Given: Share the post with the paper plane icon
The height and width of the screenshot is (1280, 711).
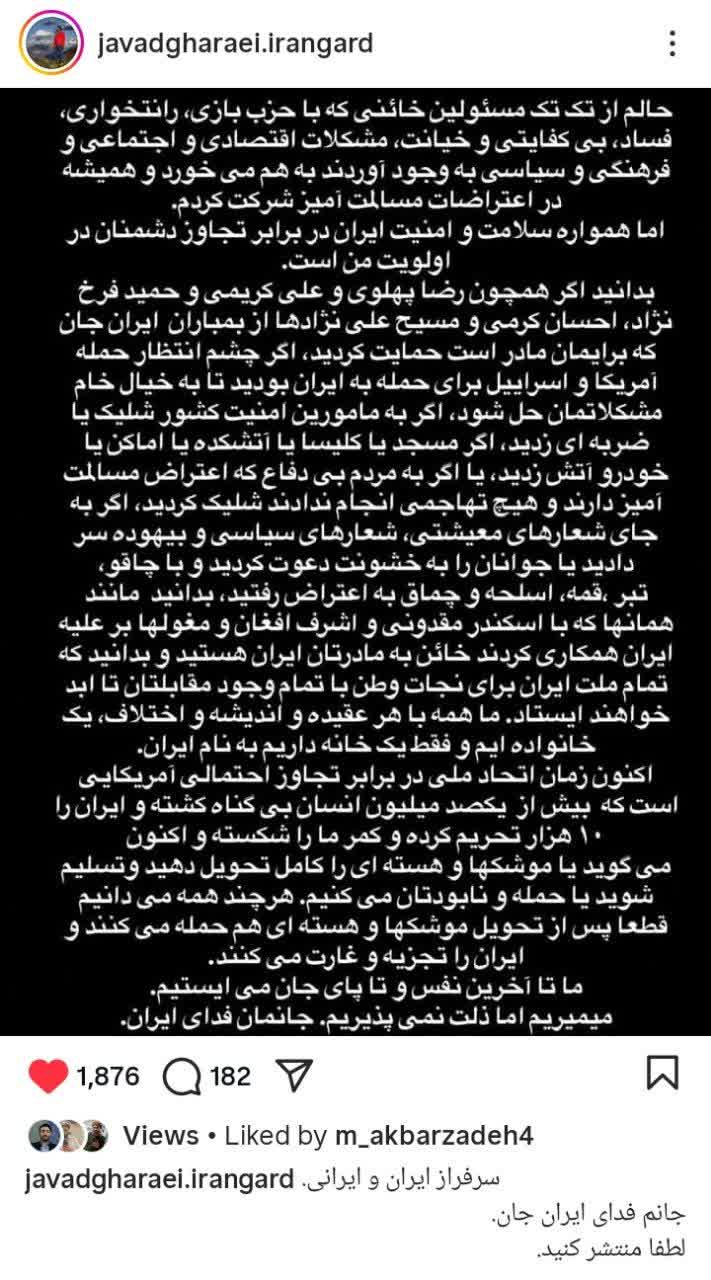Looking at the screenshot, I should coord(294,1076).
